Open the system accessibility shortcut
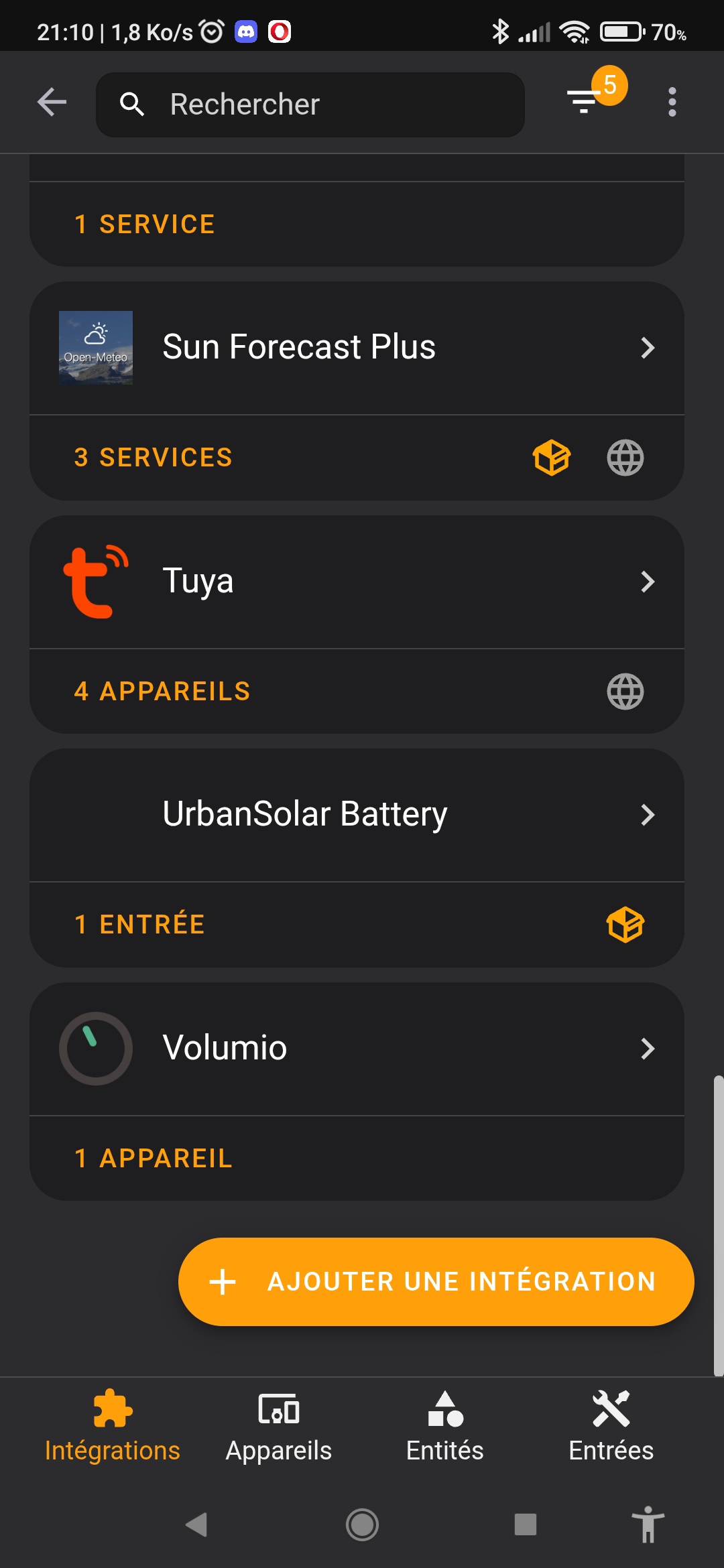 [648, 1524]
